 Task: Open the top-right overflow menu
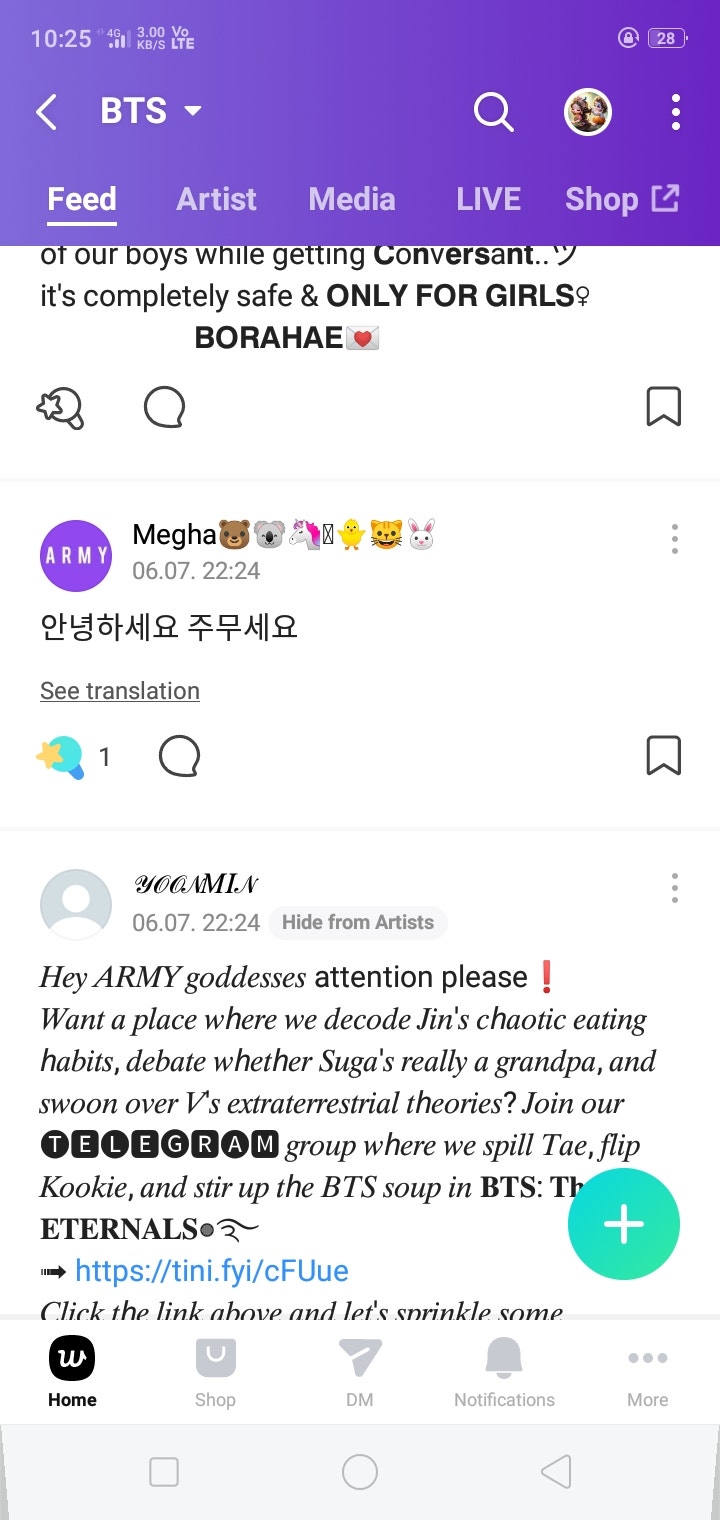coord(674,112)
